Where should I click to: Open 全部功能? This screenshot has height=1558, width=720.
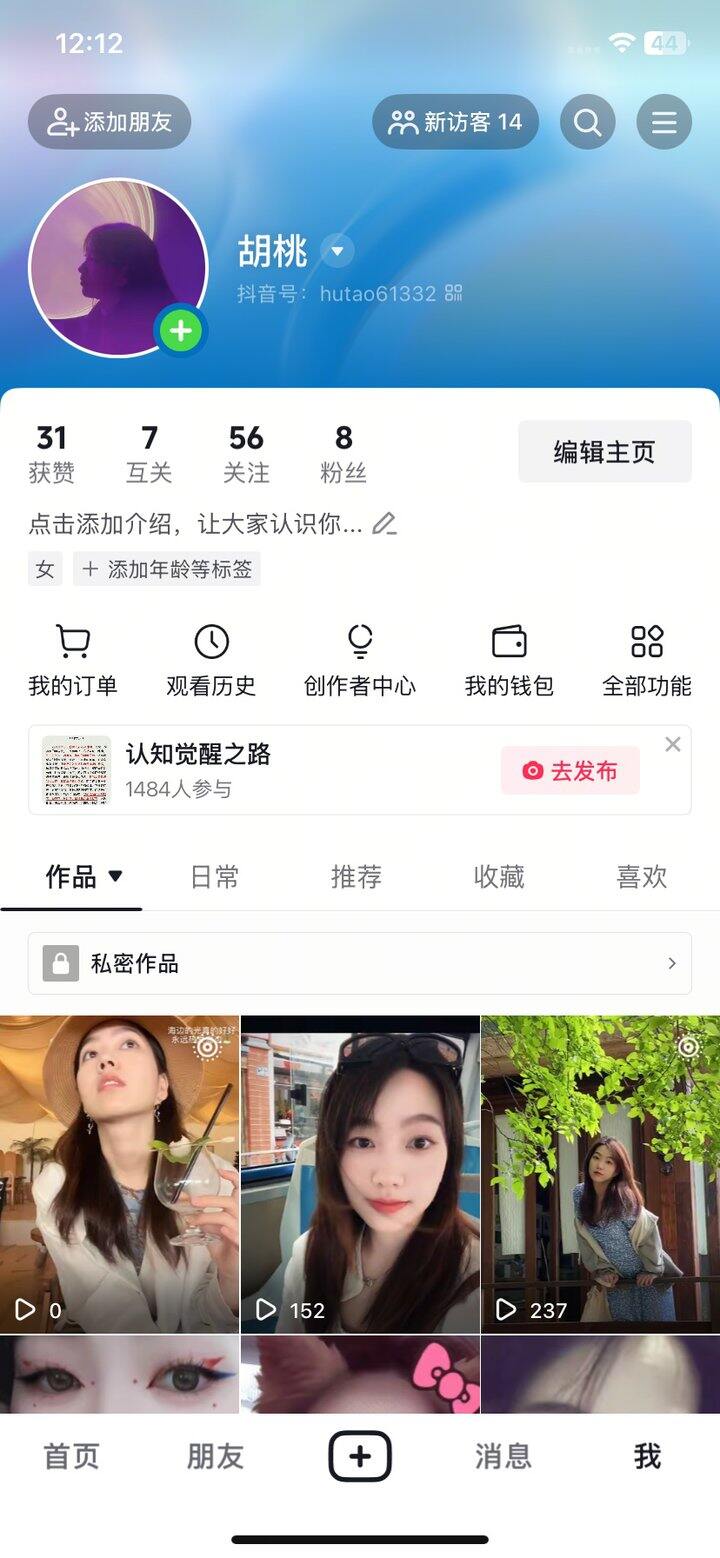coord(647,660)
